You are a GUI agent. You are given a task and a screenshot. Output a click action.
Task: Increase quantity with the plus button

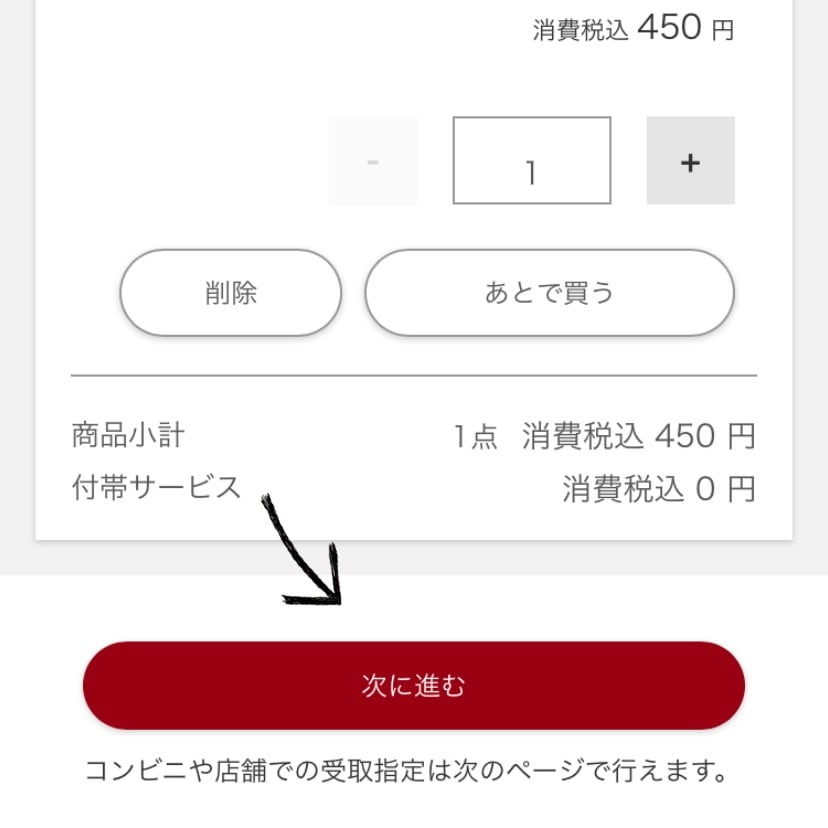tap(690, 161)
